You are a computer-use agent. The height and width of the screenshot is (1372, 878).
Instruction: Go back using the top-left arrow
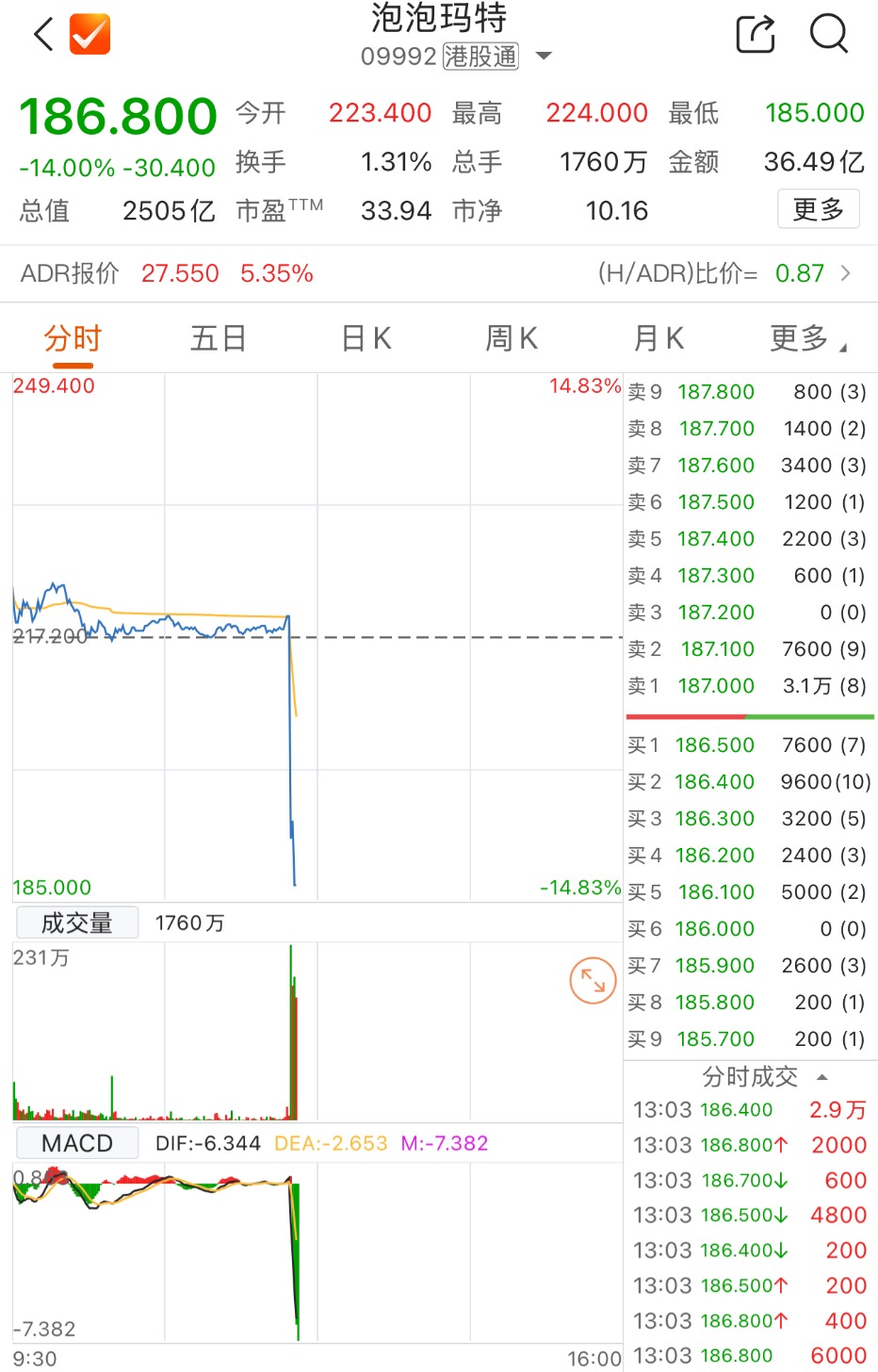click(x=43, y=35)
